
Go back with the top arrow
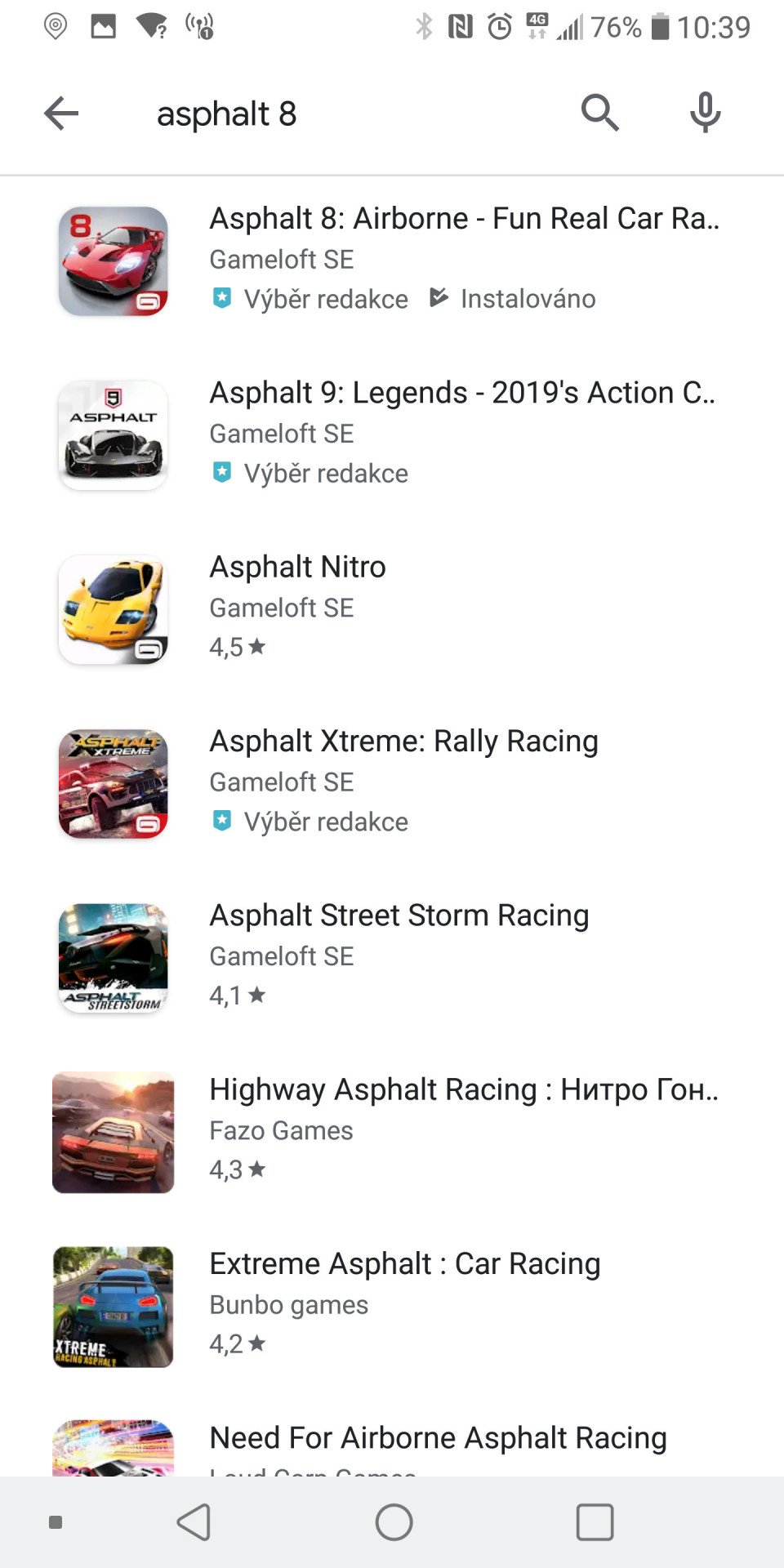(x=61, y=114)
